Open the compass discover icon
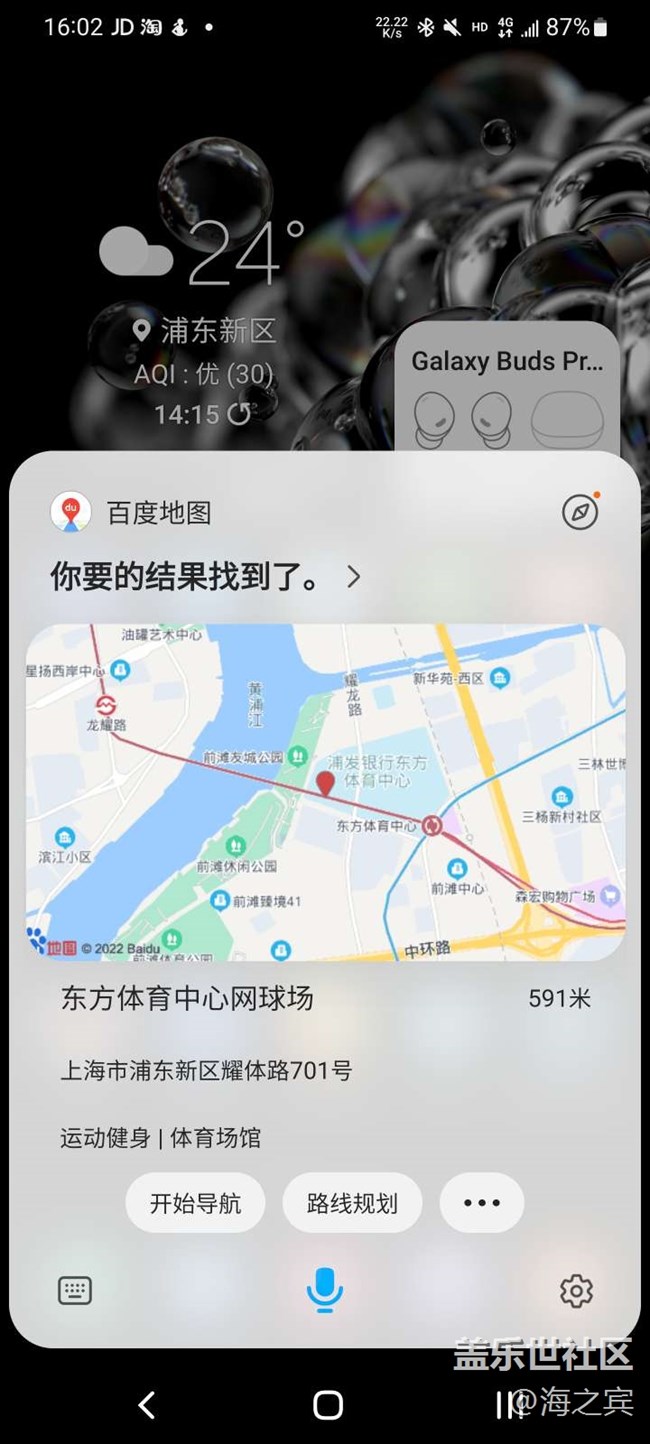The width and height of the screenshot is (650, 1444). [579, 513]
